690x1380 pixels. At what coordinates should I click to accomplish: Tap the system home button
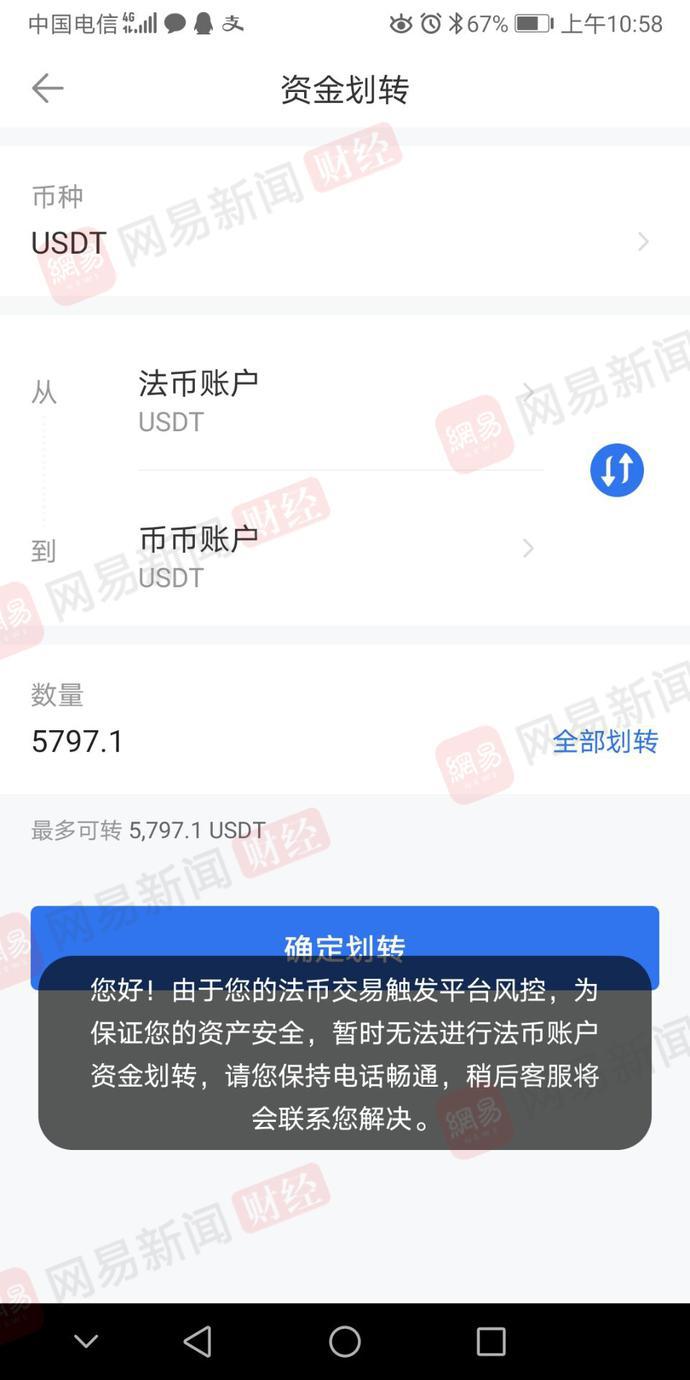tap(344, 1341)
